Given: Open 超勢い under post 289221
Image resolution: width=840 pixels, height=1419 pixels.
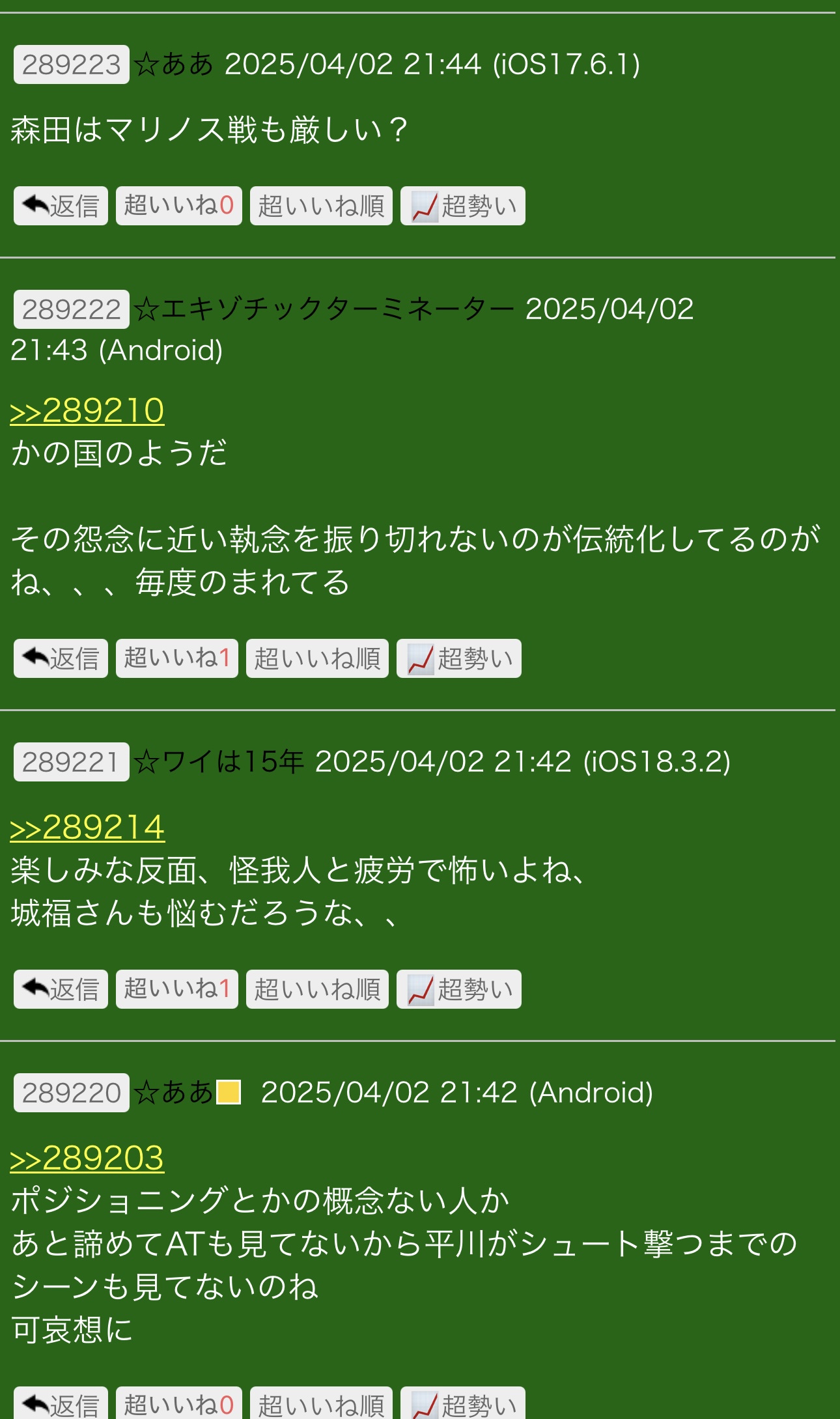Looking at the screenshot, I should click(x=459, y=989).
